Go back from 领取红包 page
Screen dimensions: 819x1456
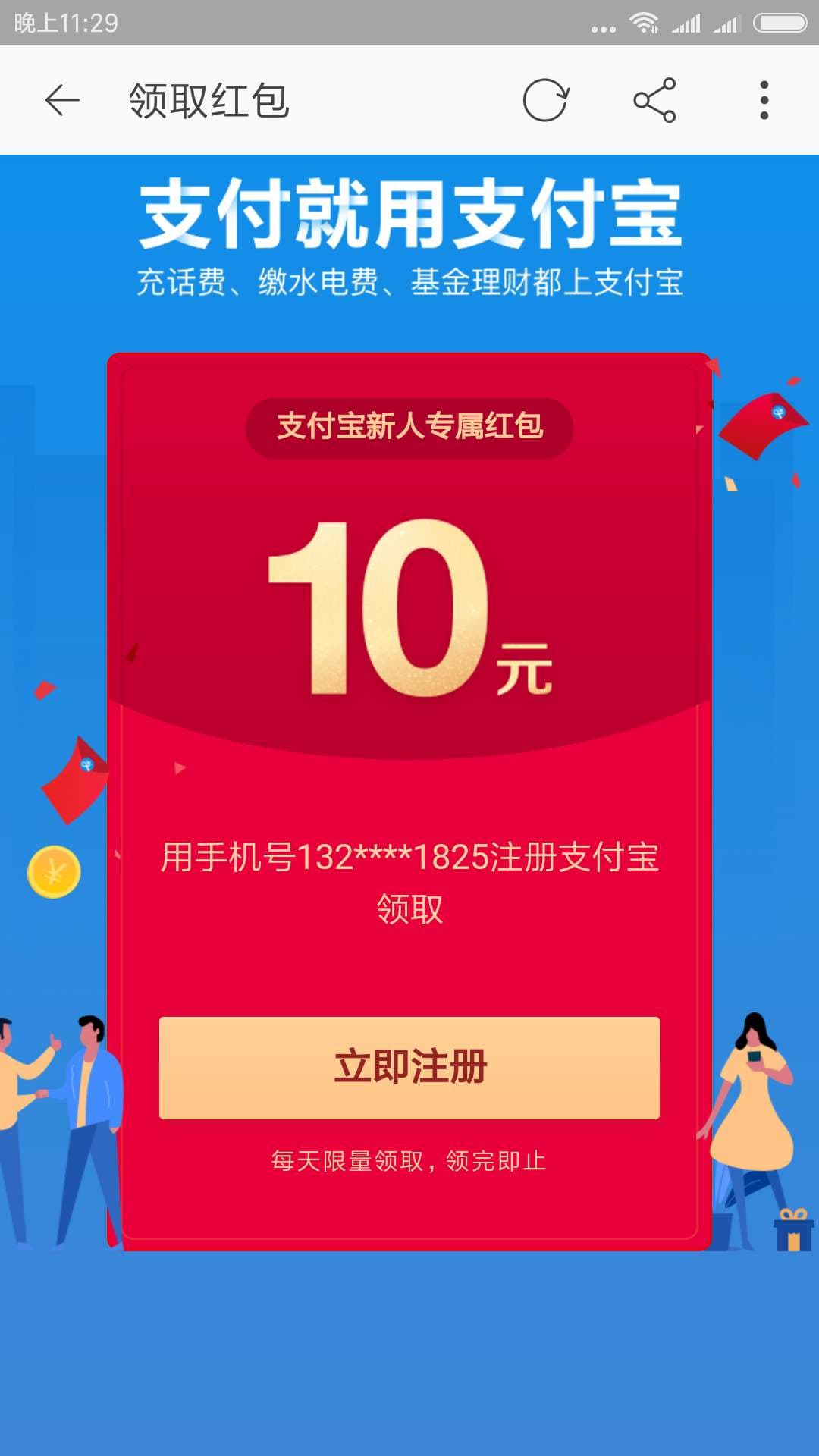(x=62, y=100)
